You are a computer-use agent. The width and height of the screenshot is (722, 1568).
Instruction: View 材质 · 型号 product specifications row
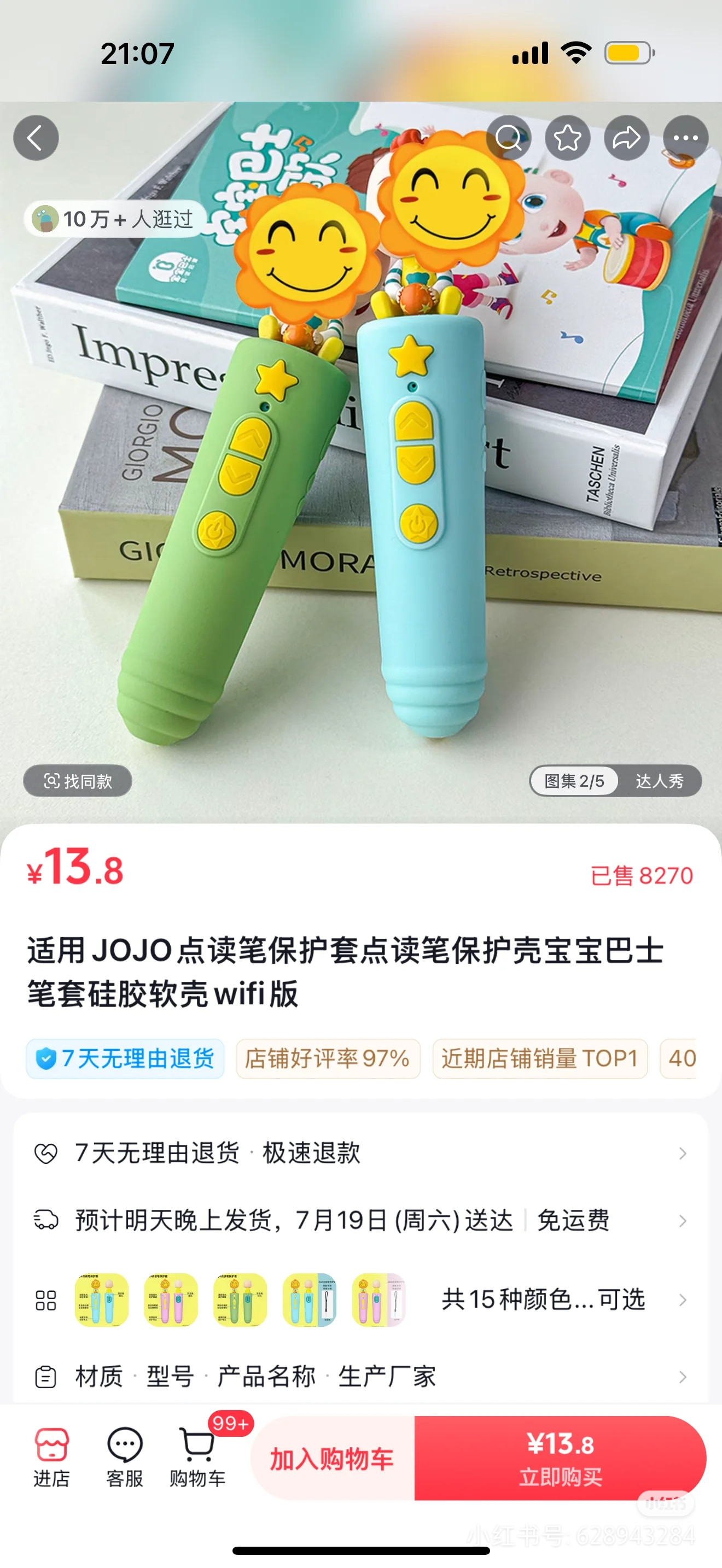360,1376
